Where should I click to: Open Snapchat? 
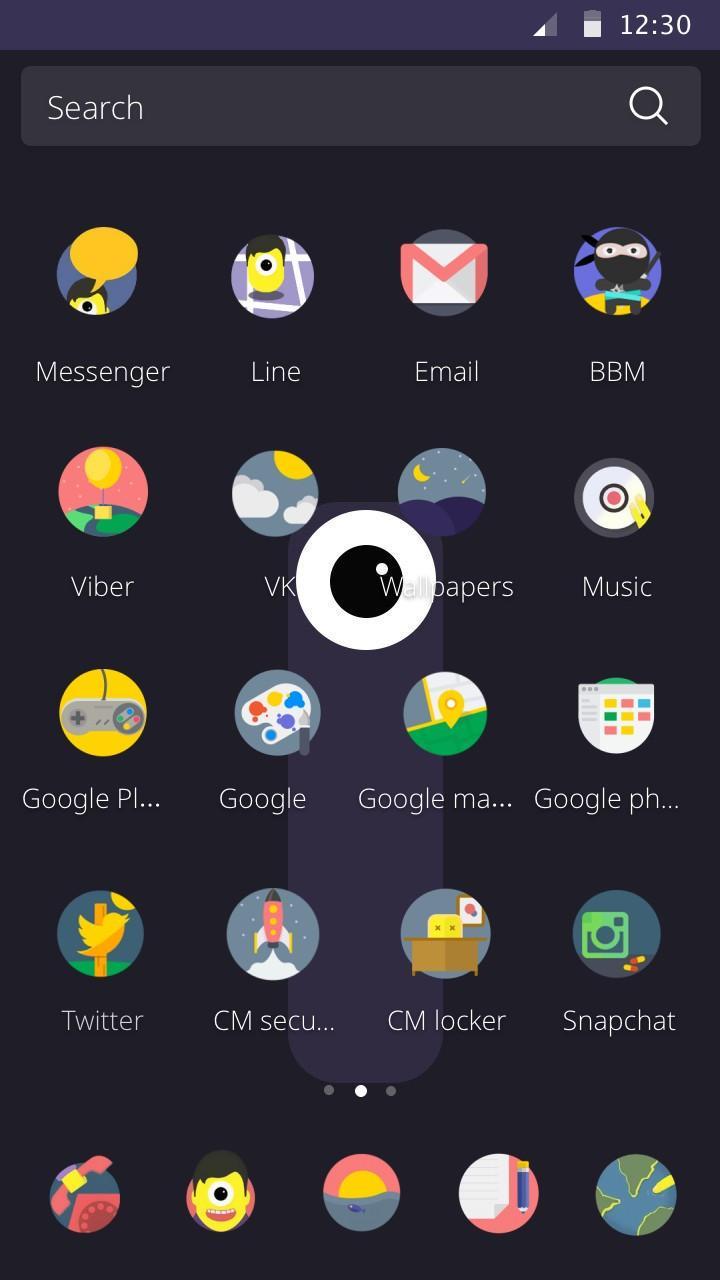(616, 934)
